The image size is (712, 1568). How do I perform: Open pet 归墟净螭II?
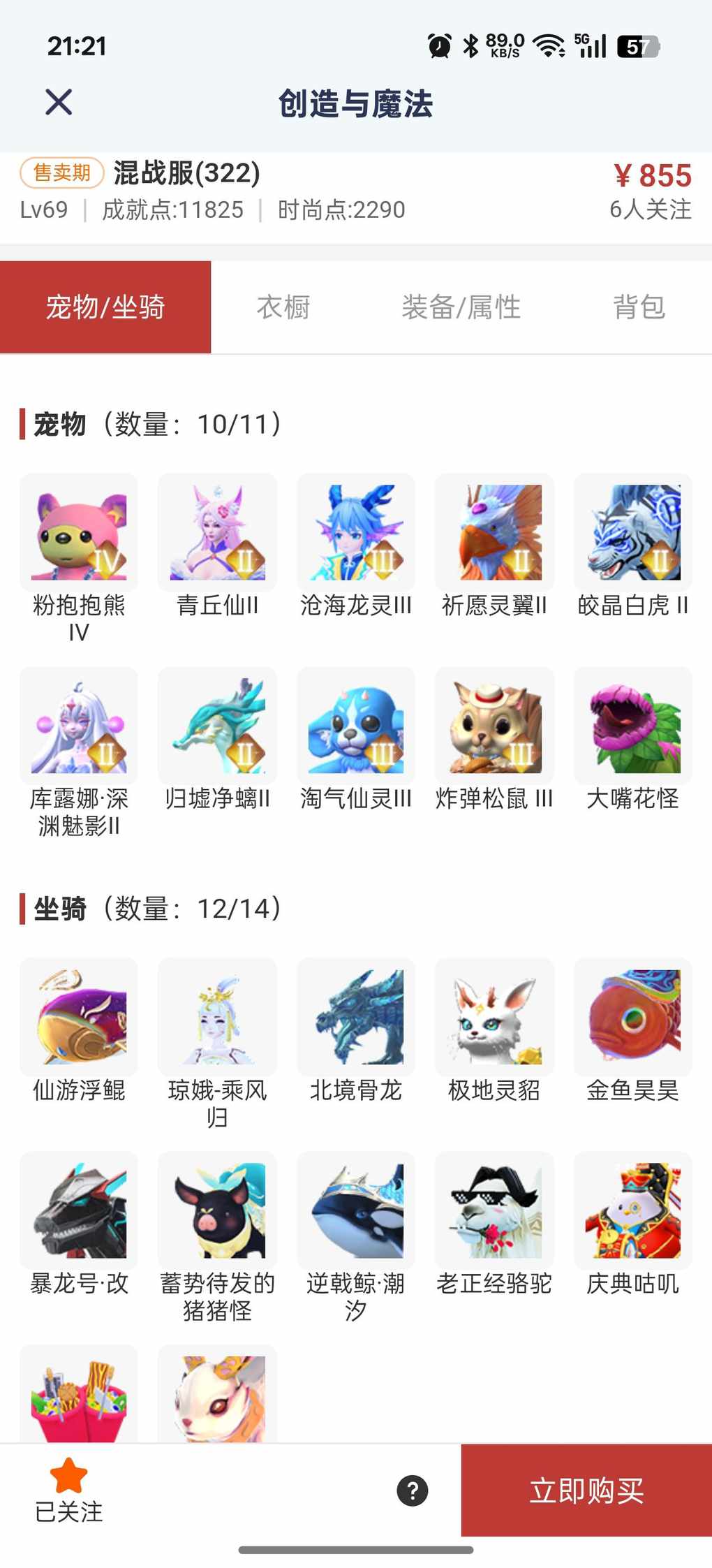tap(217, 726)
